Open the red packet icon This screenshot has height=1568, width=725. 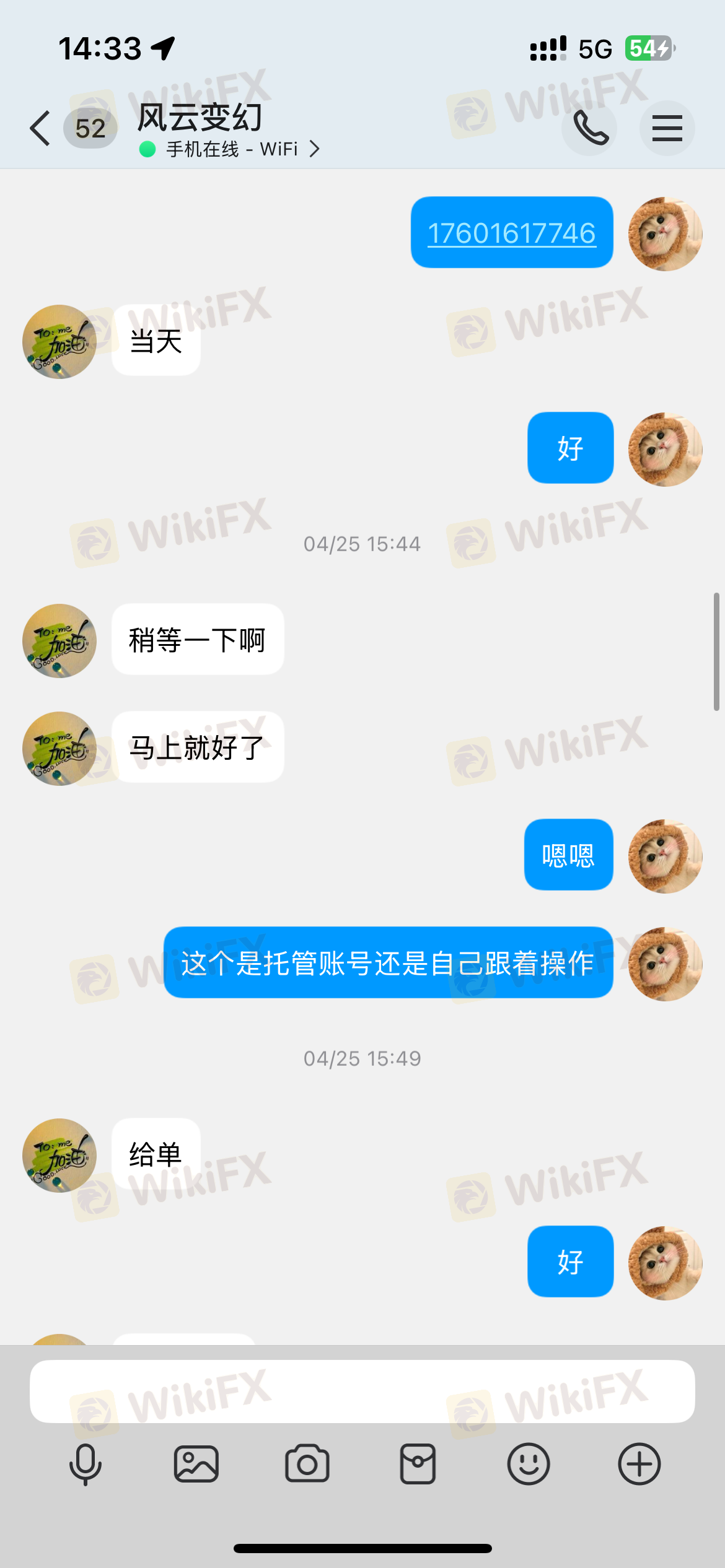(x=418, y=1464)
